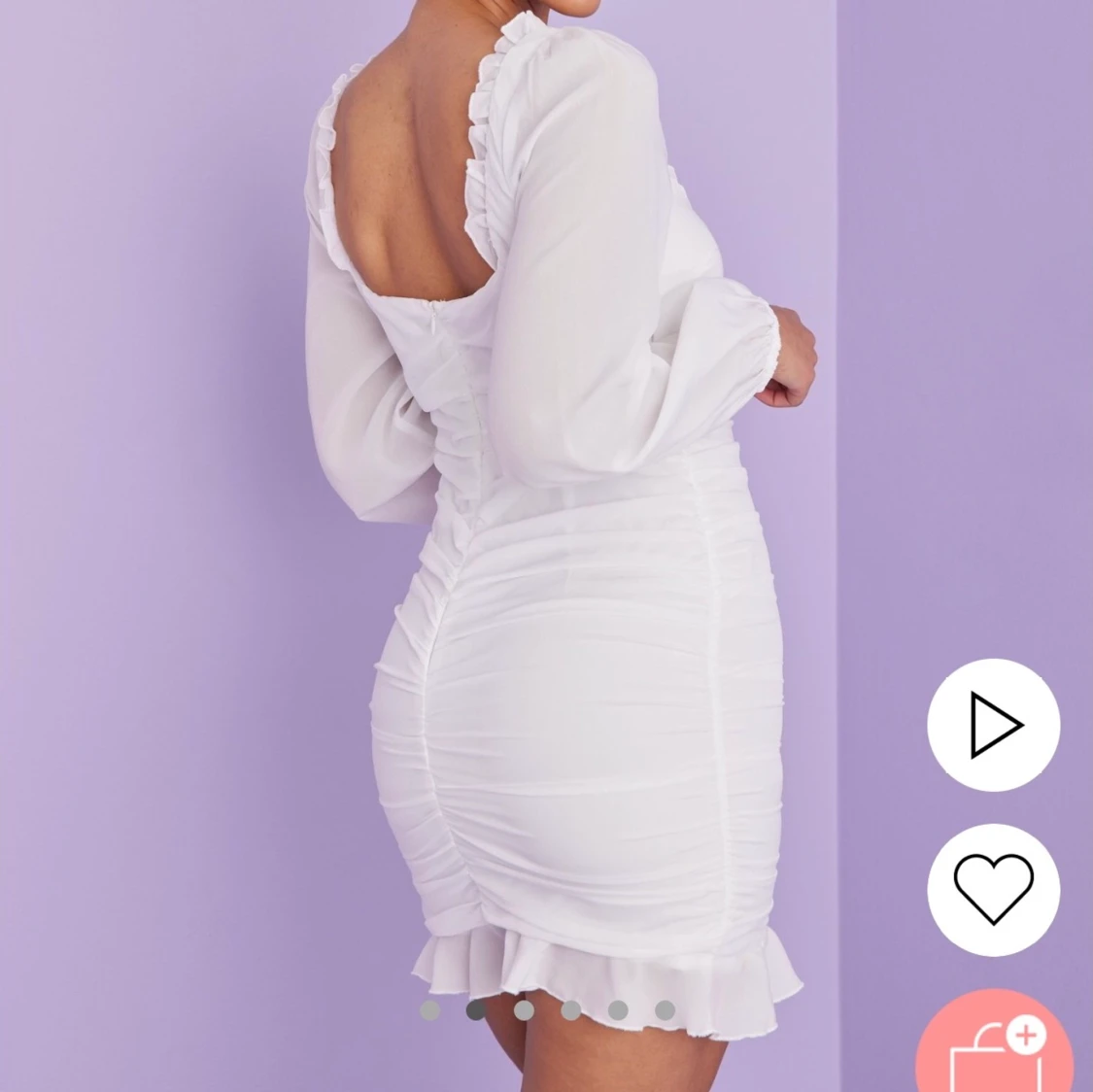Jump to the first image dot
Image resolution: width=1093 pixels, height=1092 pixels.
(429, 1010)
